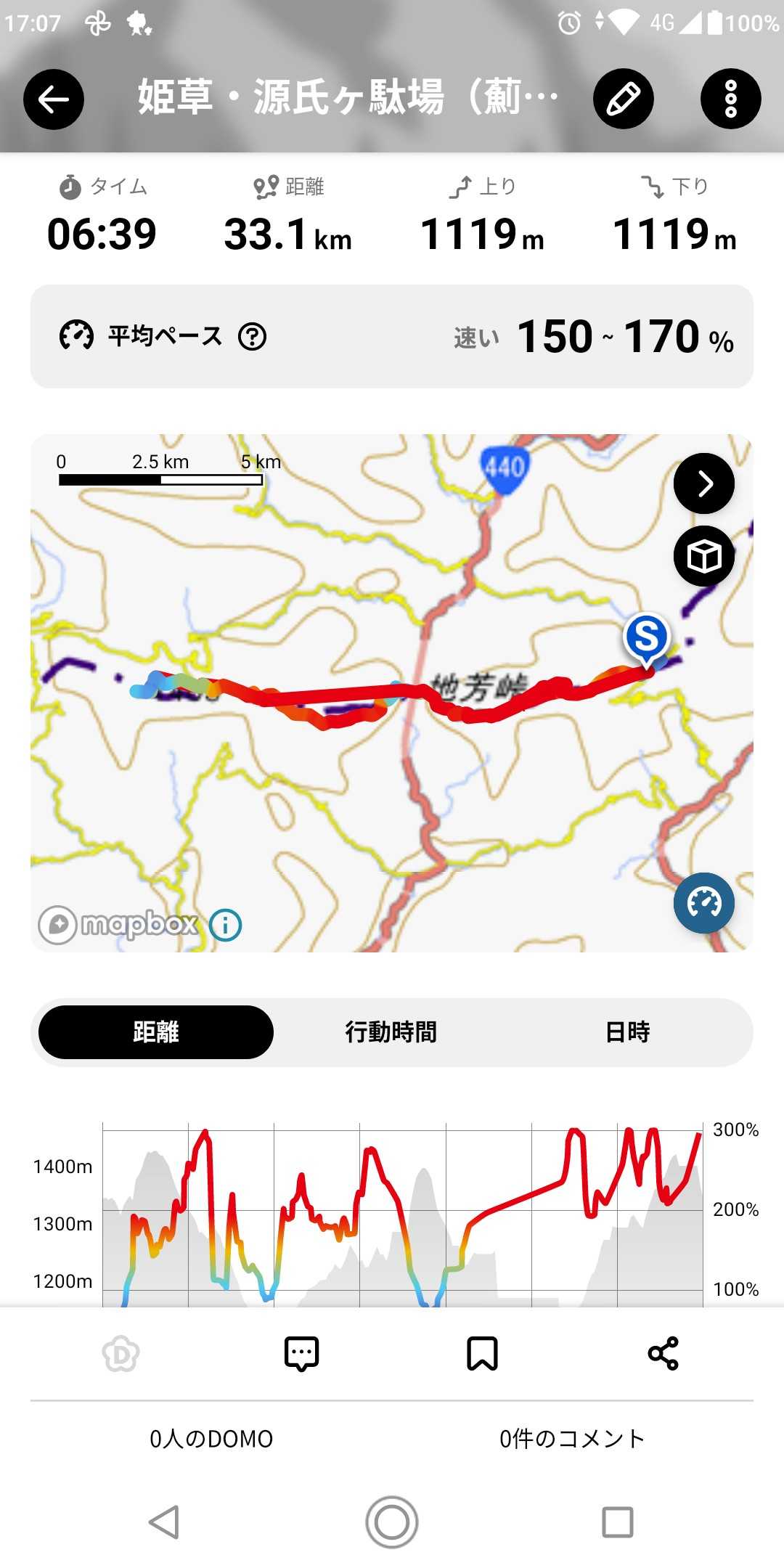The height and width of the screenshot is (1568, 784).
Task: Bookmark this activity
Action: tap(482, 1354)
